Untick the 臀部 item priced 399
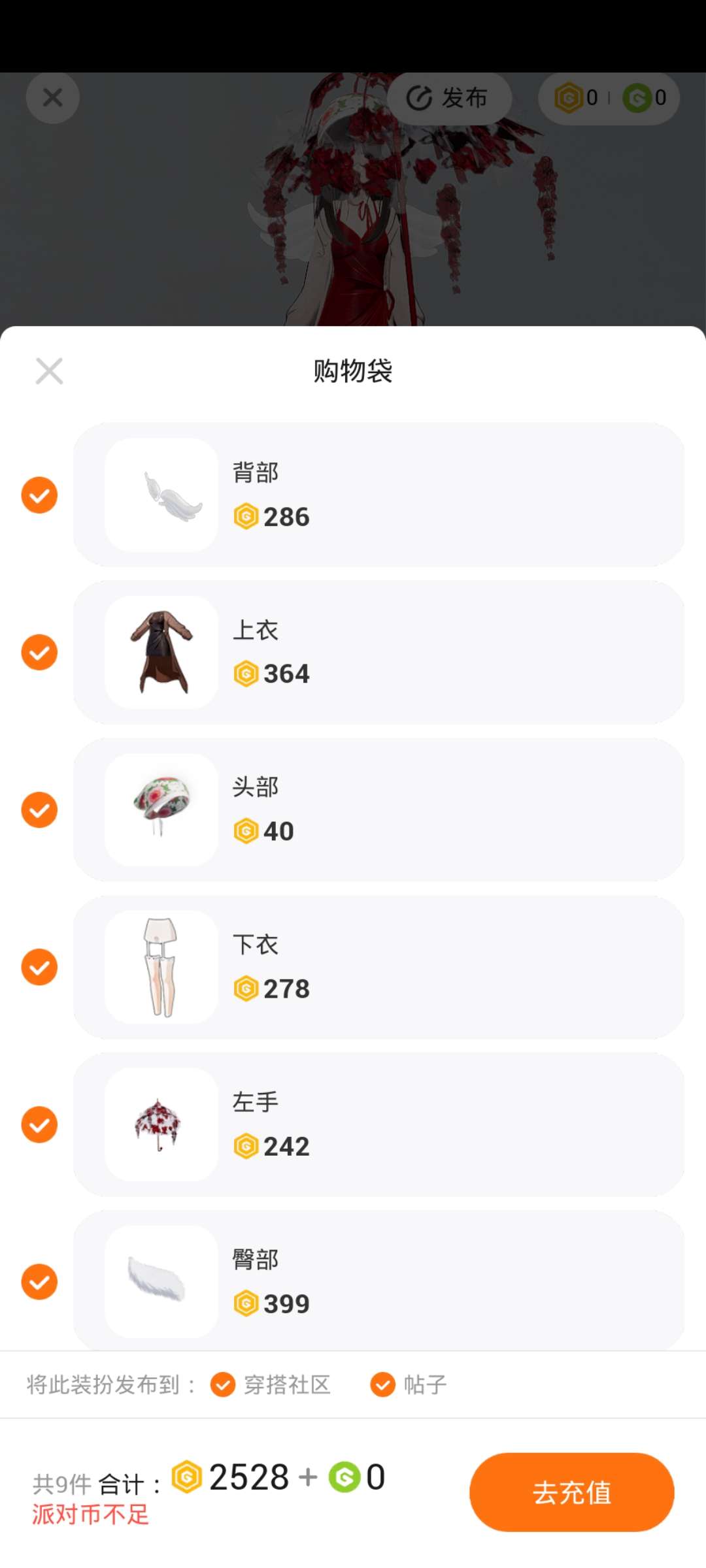Image resolution: width=706 pixels, height=1568 pixels. tap(39, 1281)
